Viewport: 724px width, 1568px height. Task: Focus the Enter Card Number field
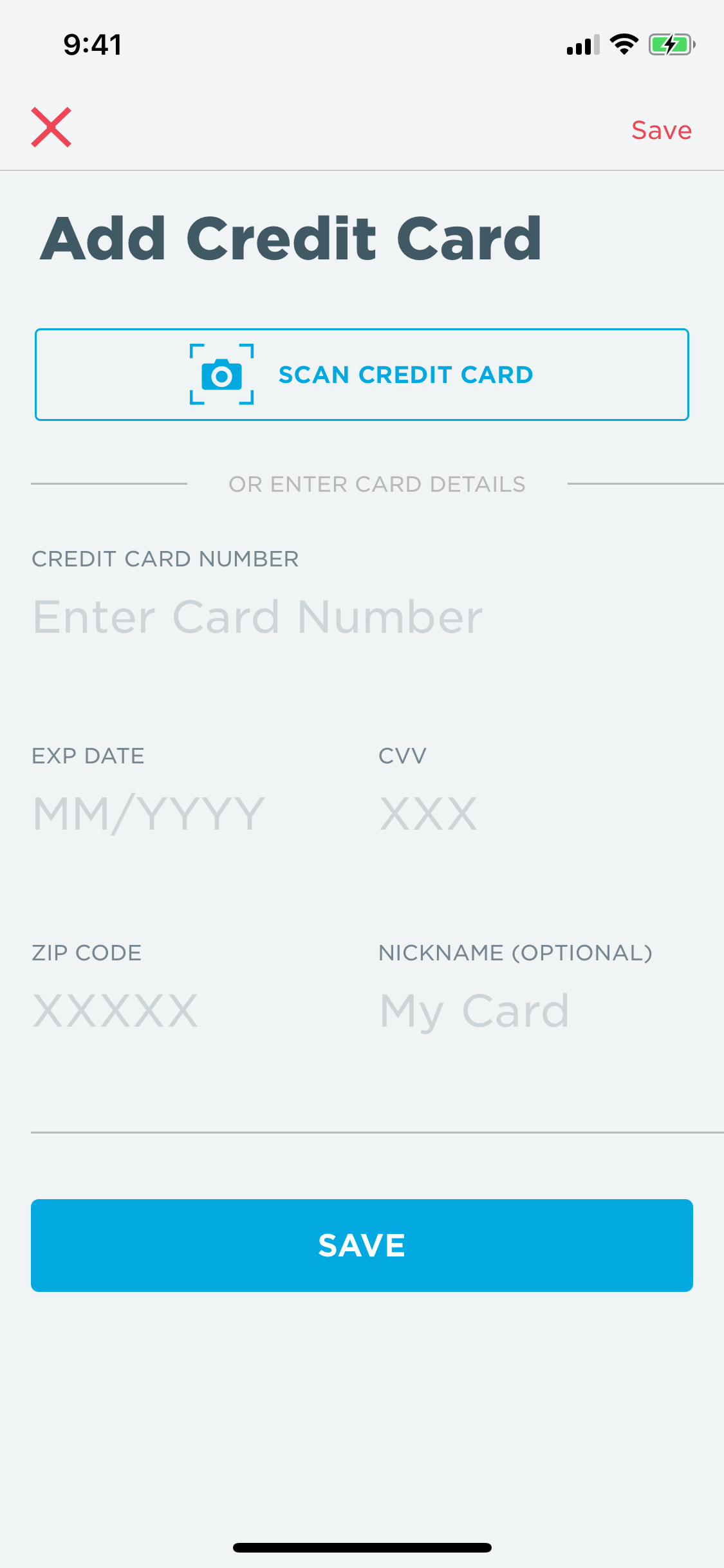coord(362,617)
